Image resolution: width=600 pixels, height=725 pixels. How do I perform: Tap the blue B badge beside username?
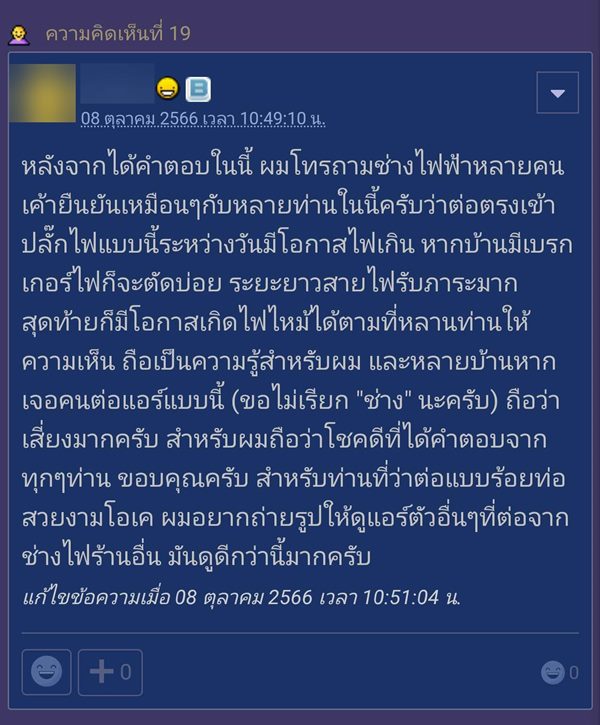click(197, 90)
